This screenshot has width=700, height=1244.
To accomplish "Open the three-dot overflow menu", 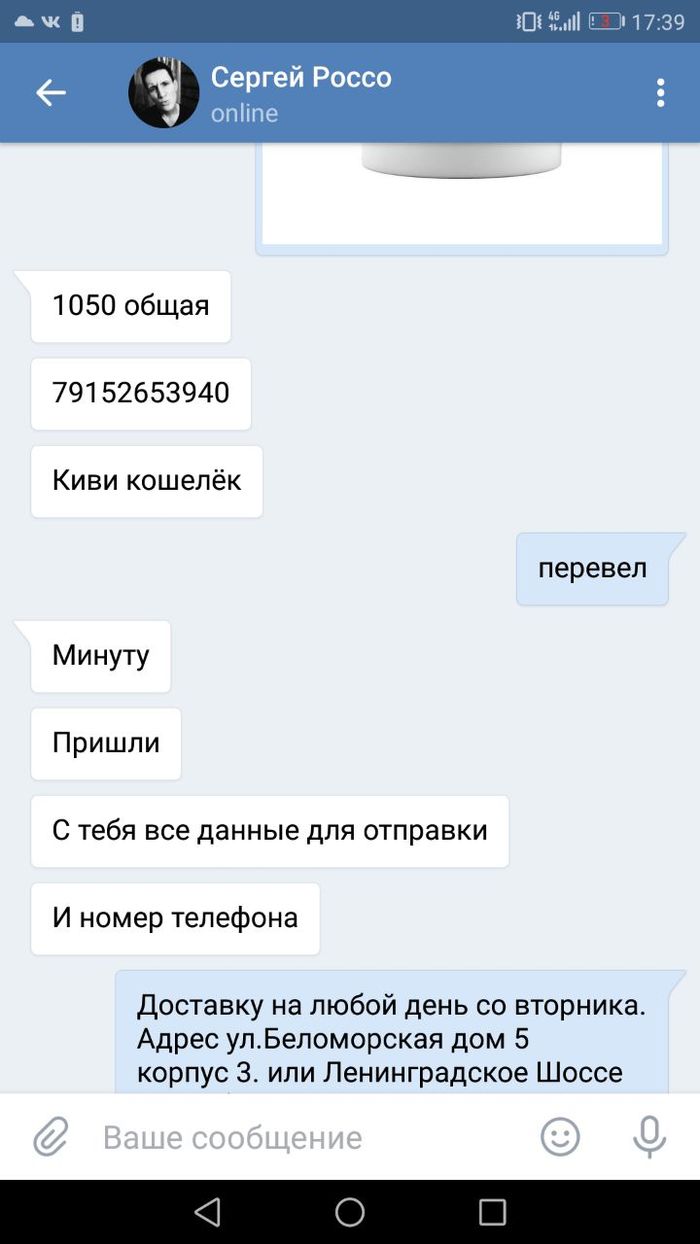I will pyautogui.click(x=660, y=93).
